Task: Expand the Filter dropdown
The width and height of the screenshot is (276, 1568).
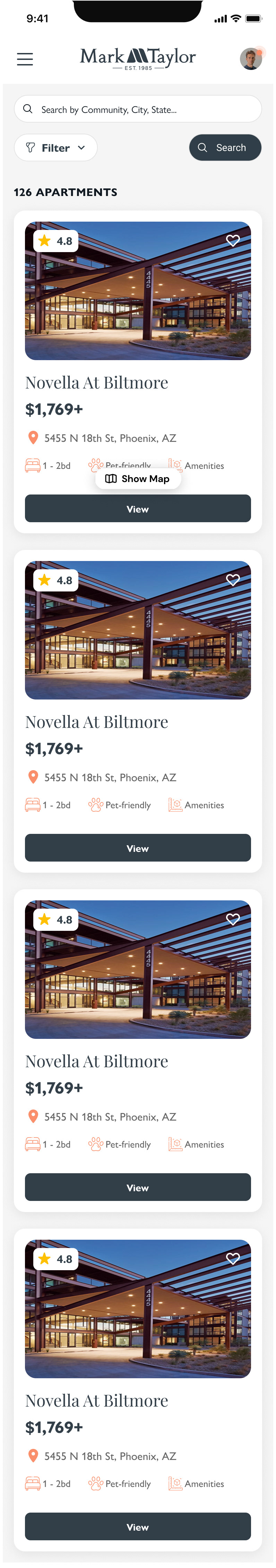Action: coord(55,148)
